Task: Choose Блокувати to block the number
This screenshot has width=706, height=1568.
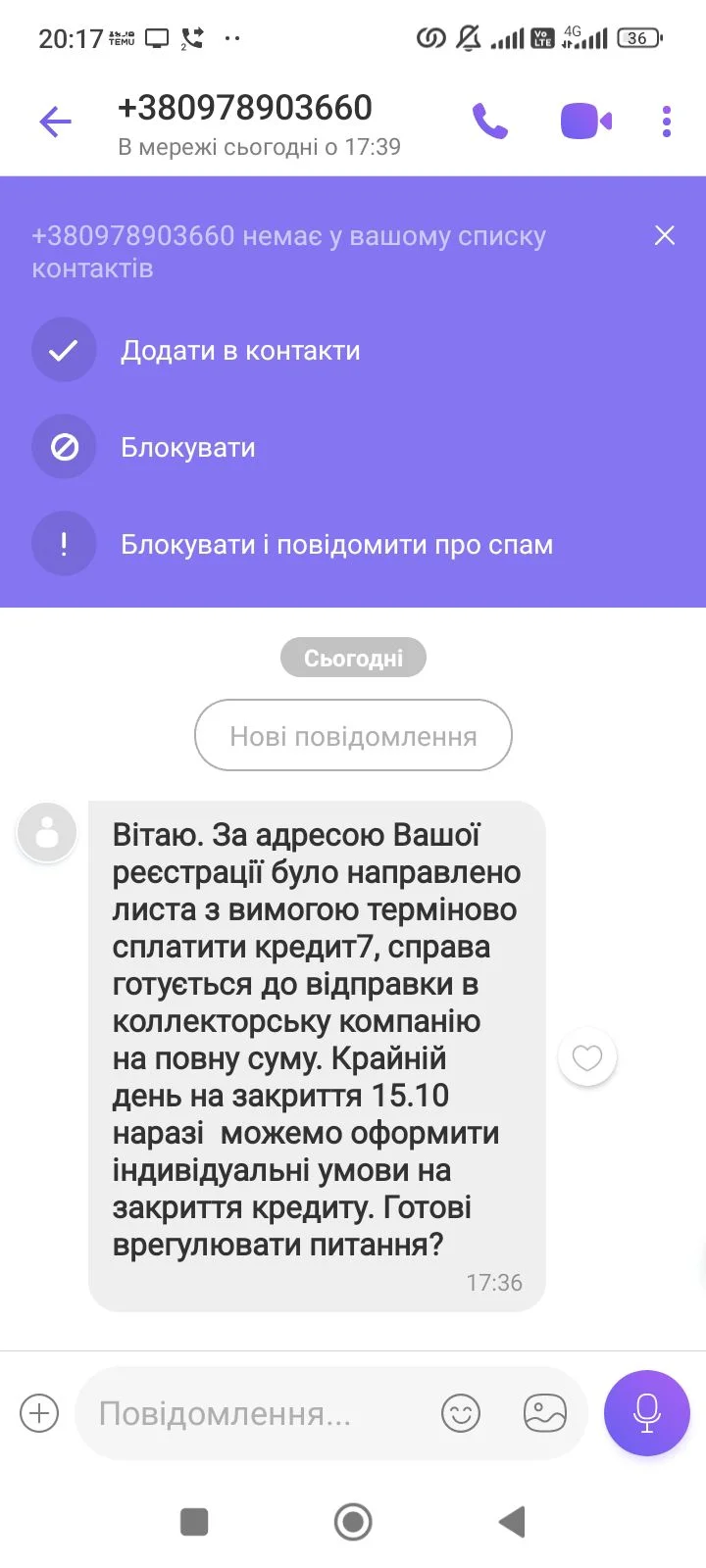Action: pos(187,447)
